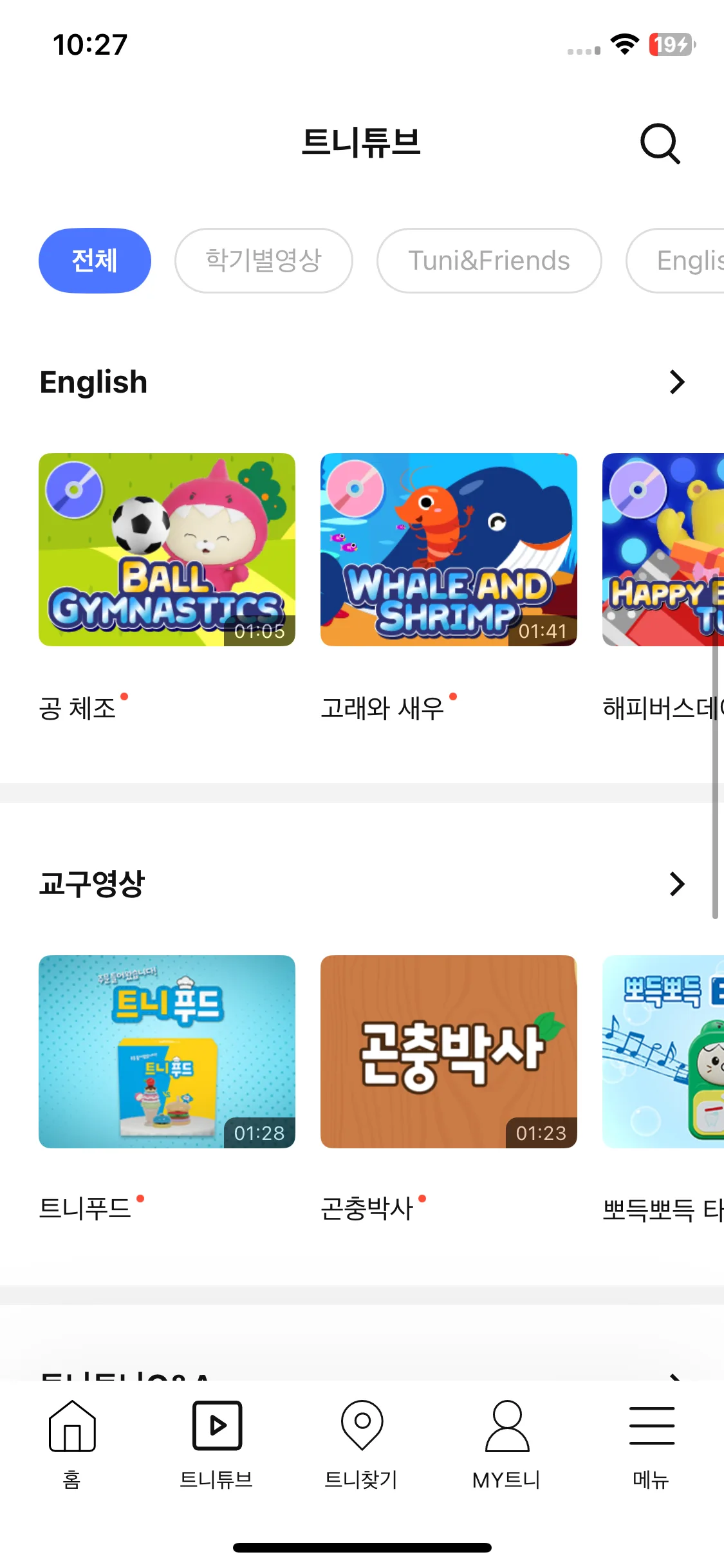724x1568 pixels.
Task: Expand the English section with its arrow
Action: [x=676, y=382]
